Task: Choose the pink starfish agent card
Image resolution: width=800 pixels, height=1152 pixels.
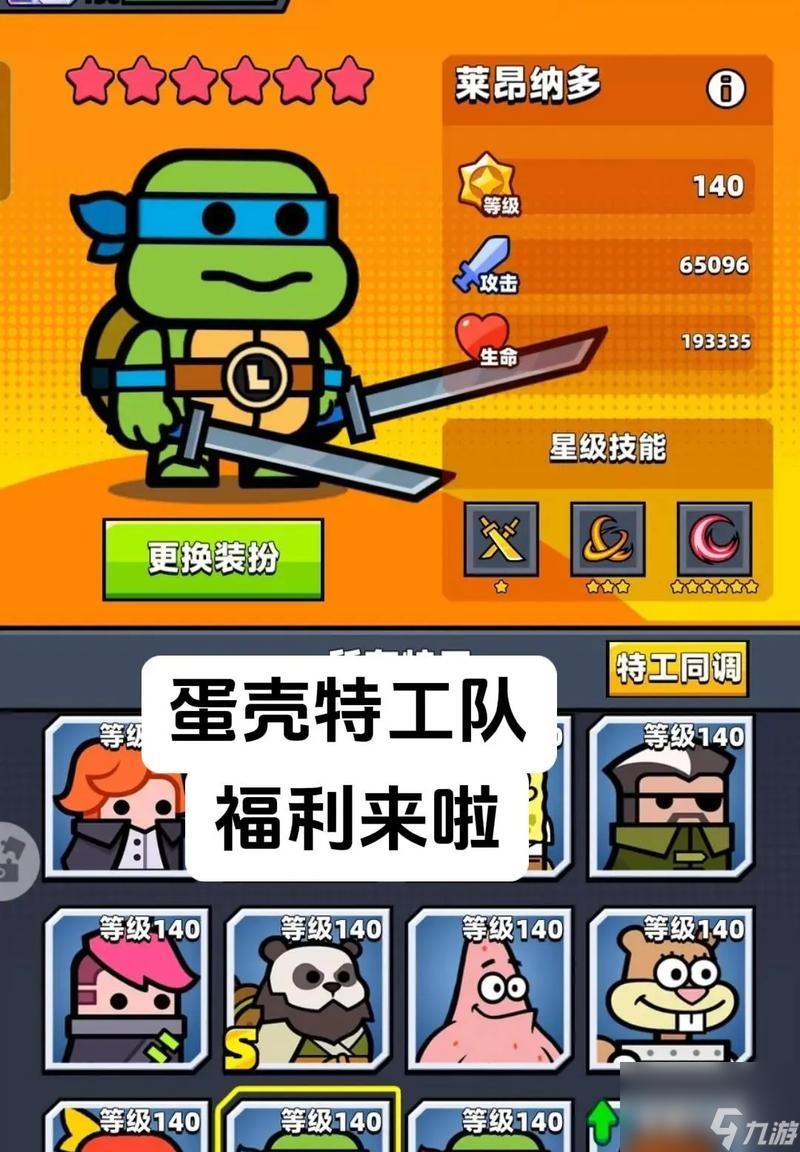Action: point(489,988)
